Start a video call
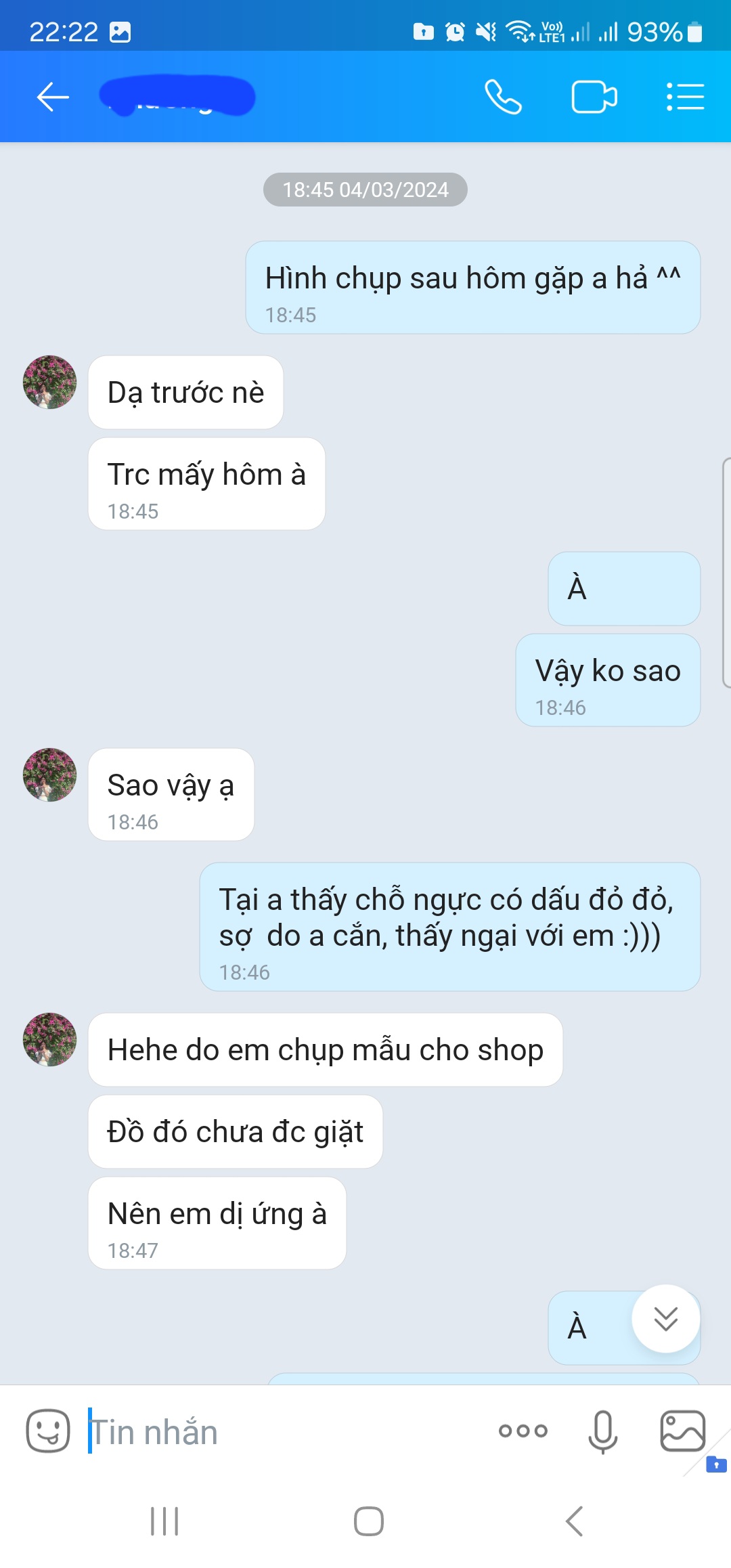Image resolution: width=731 pixels, height=1568 pixels. (594, 97)
